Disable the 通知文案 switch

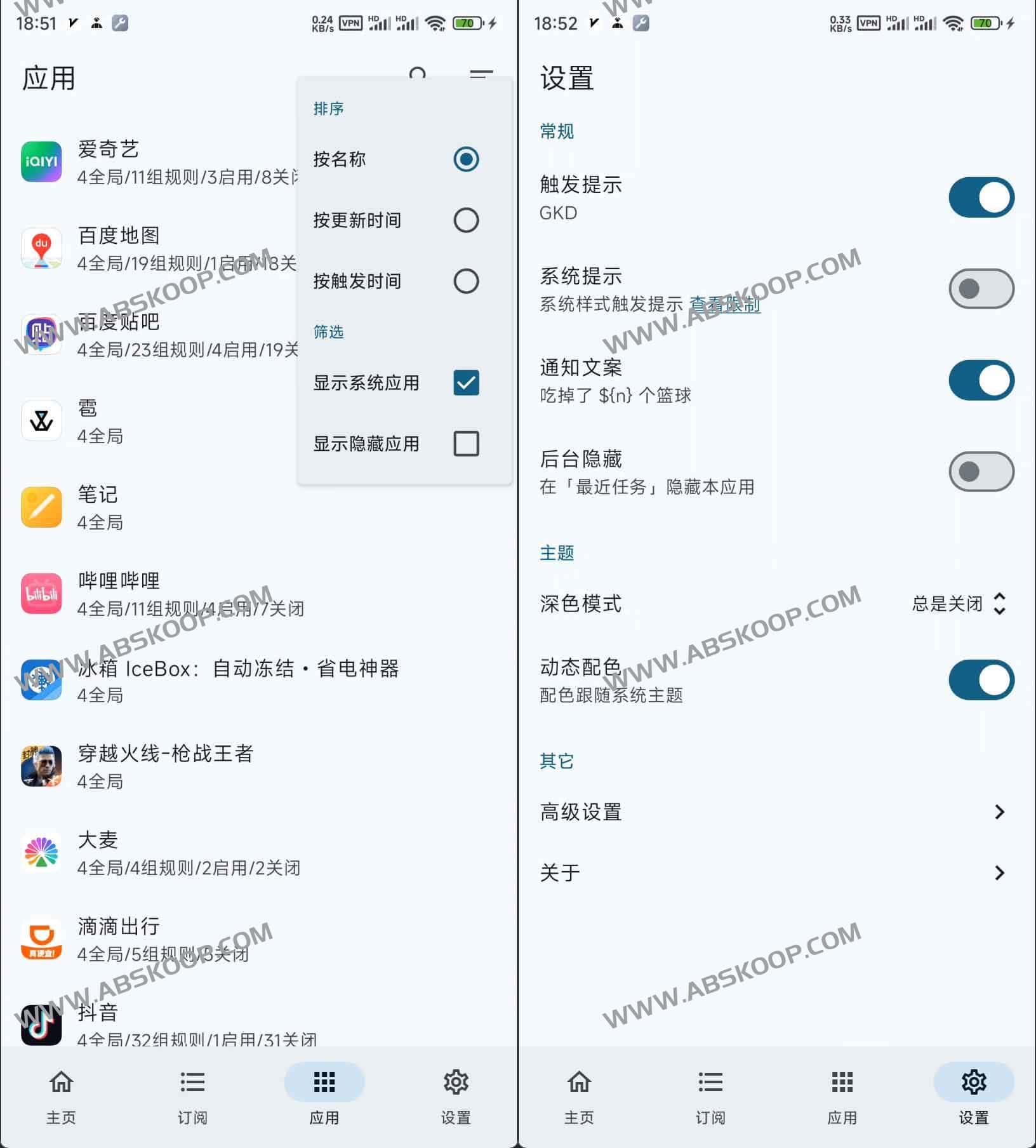981,380
